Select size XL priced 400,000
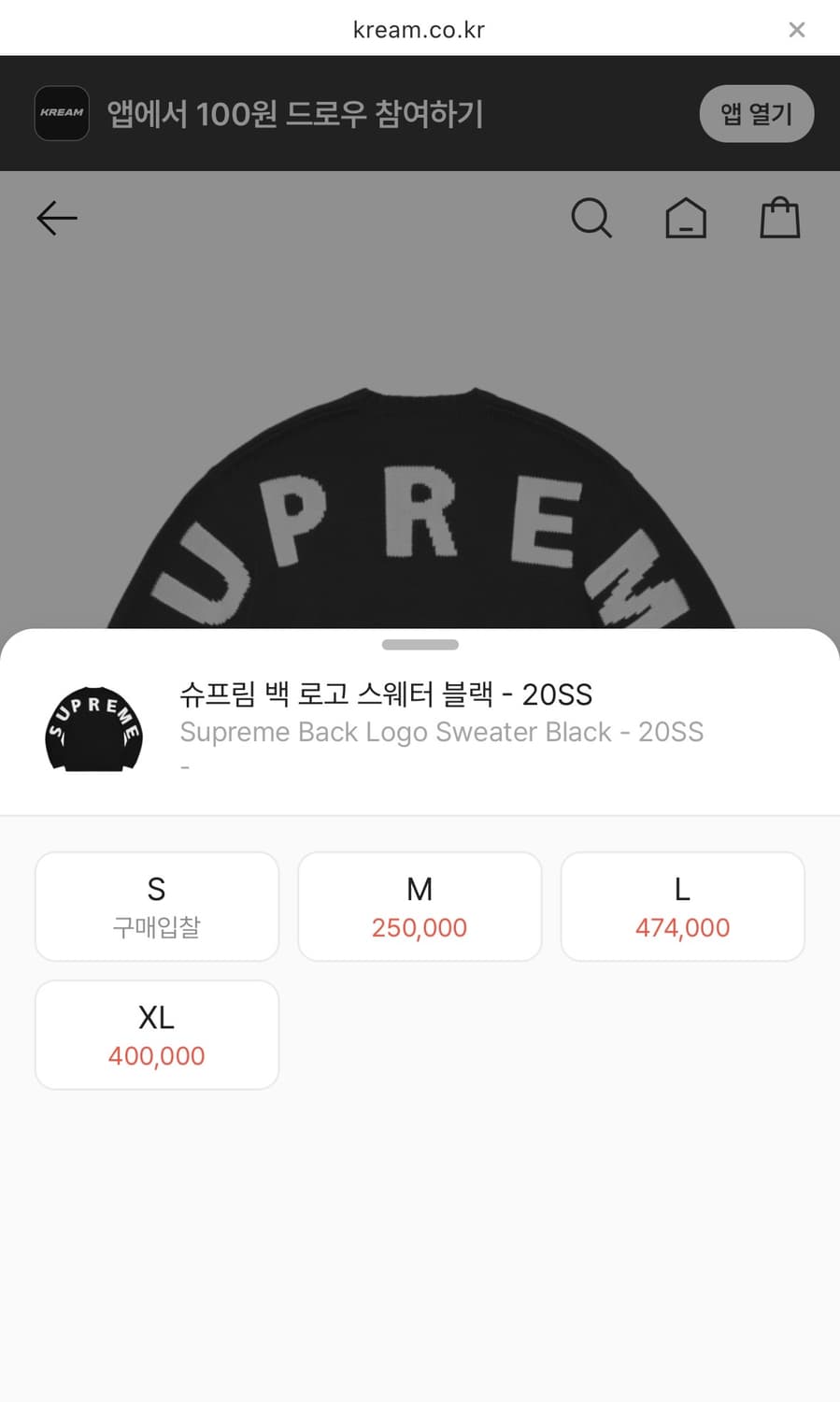 coord(156,1035)
